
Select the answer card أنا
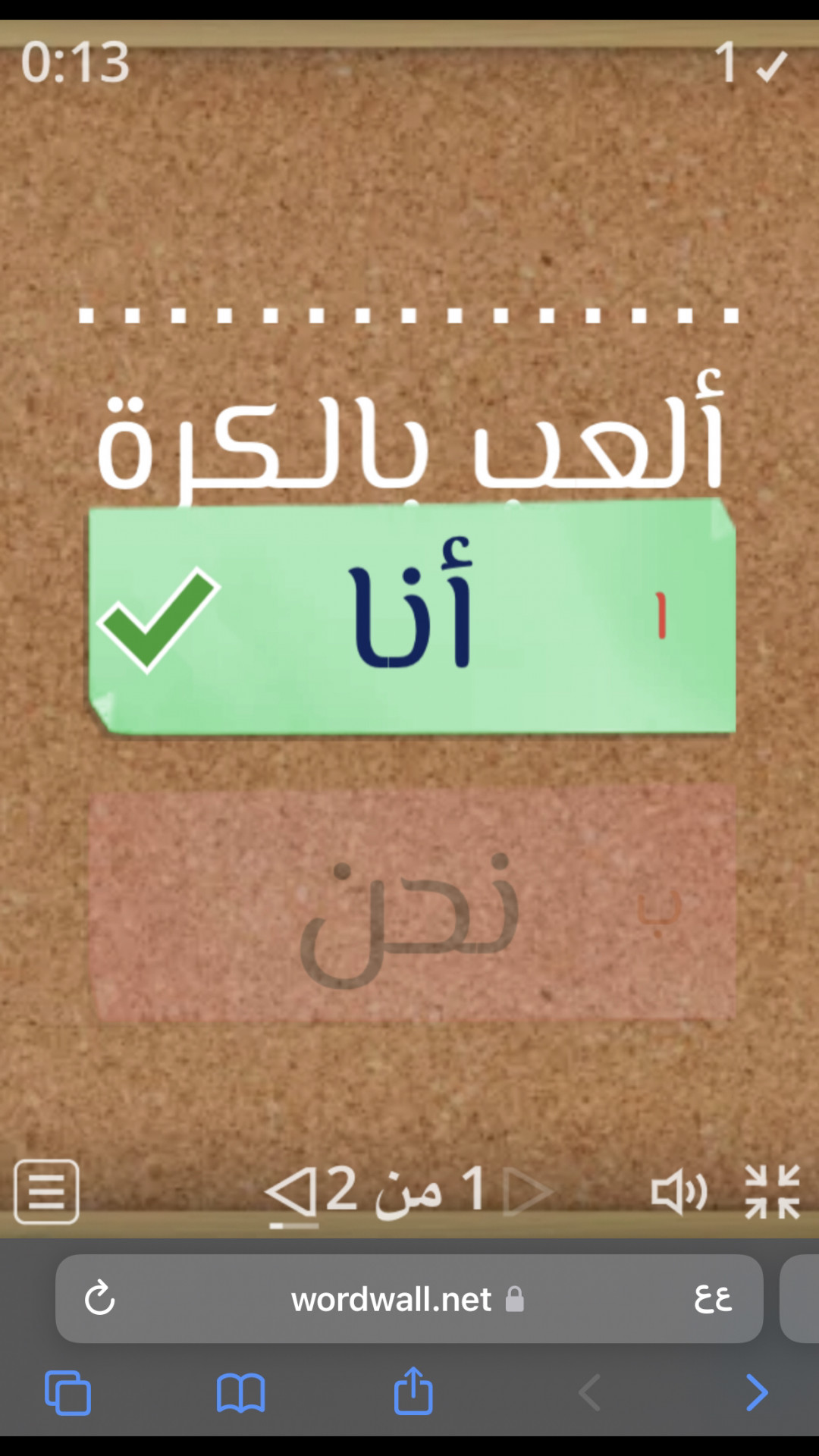412,616
